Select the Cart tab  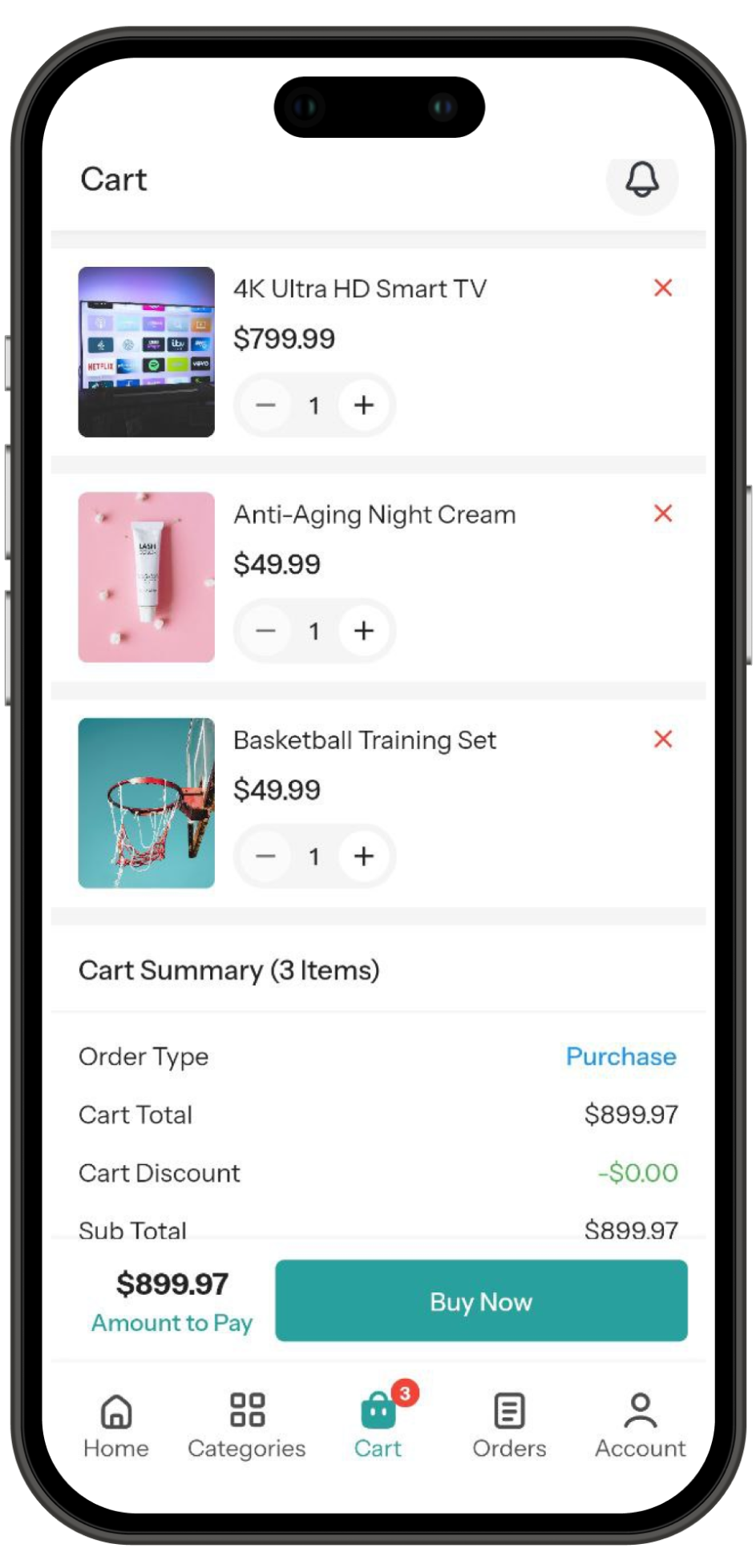378,1426
